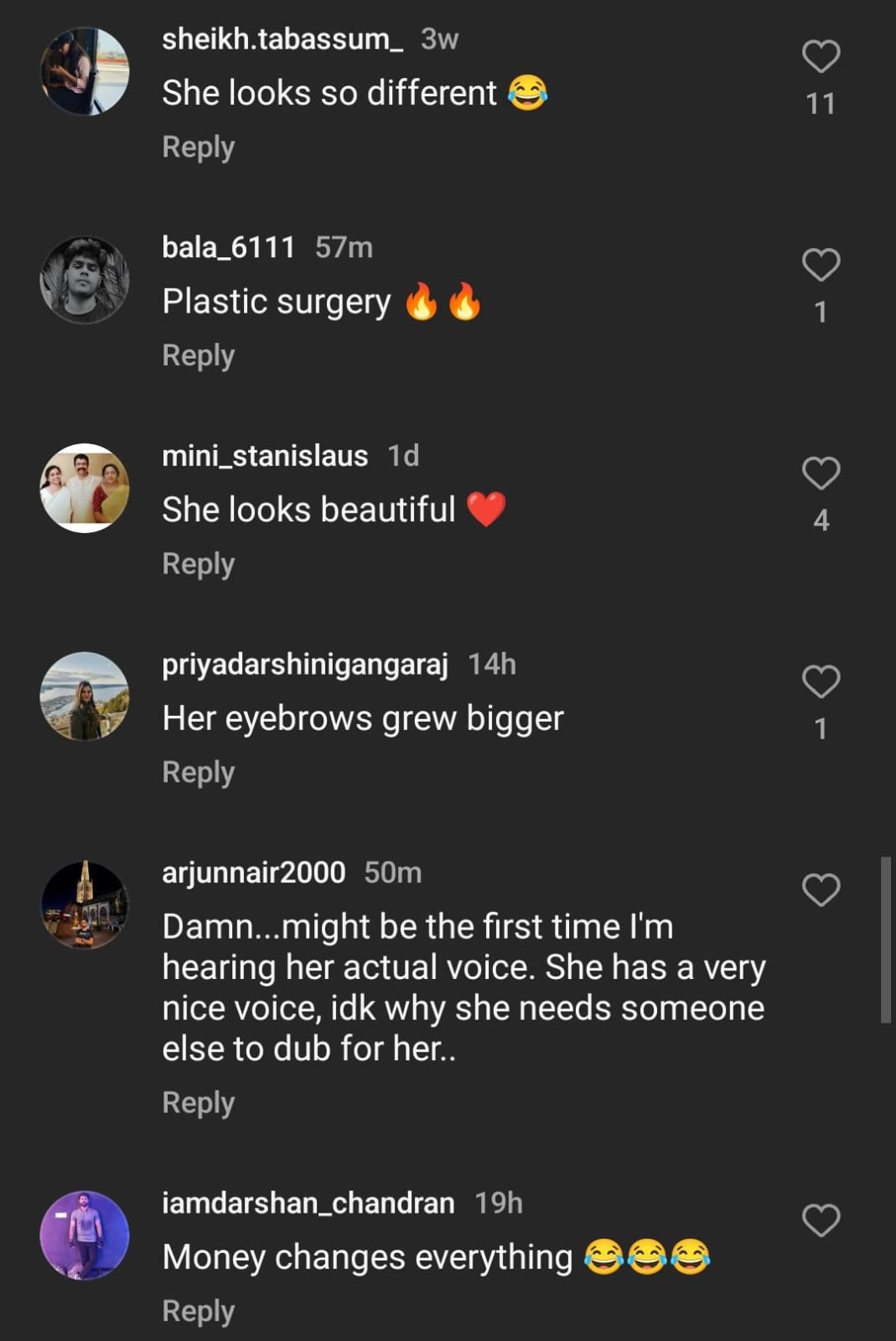Image resolution: width=896 pixels, height=1341 pixels.
Task: Like priyadarshinigangaraj's eyebrows comment
Action: tap(821, 681)
